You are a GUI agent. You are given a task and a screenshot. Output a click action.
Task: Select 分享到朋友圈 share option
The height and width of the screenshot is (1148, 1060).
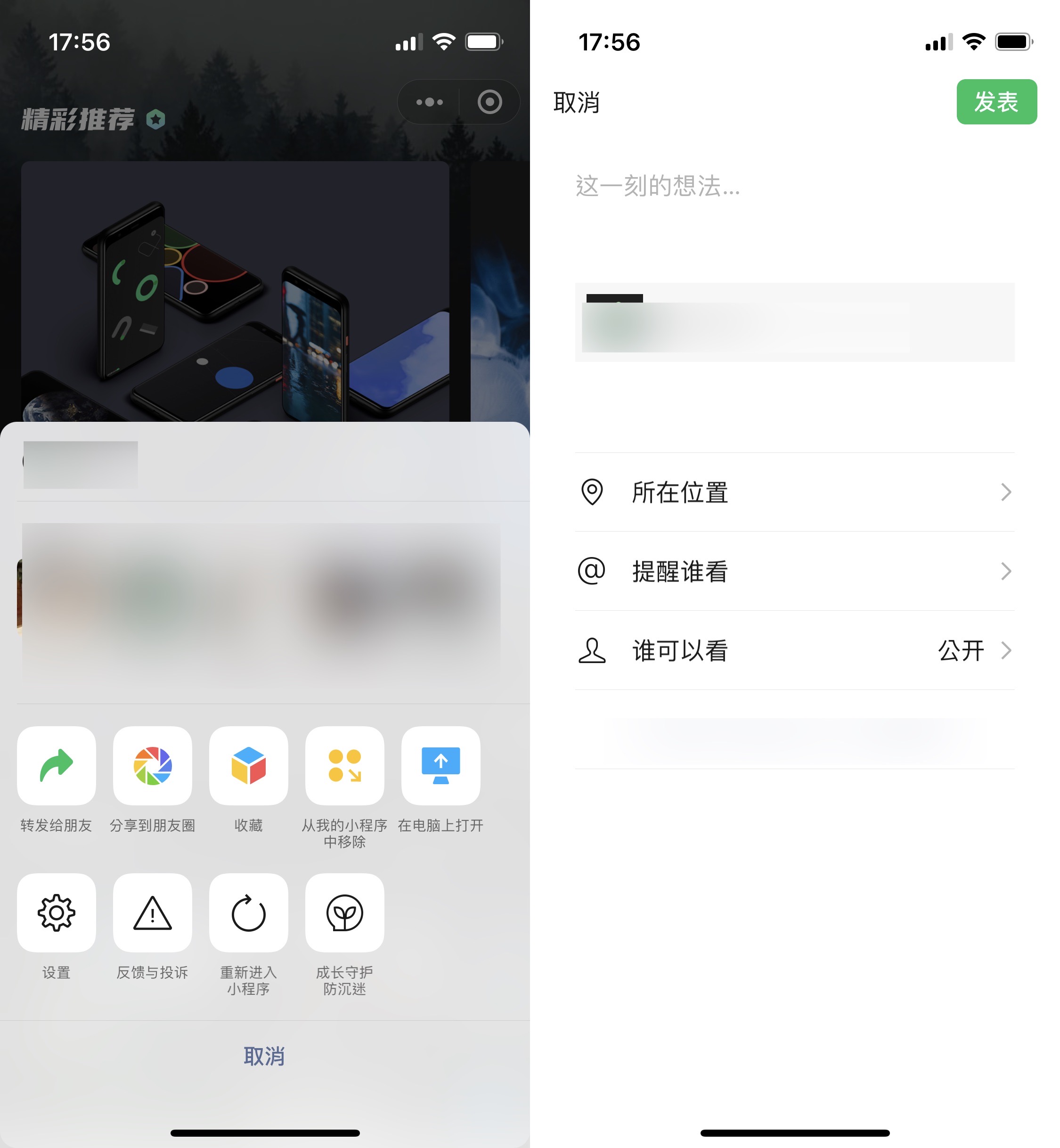coord(152,765)
